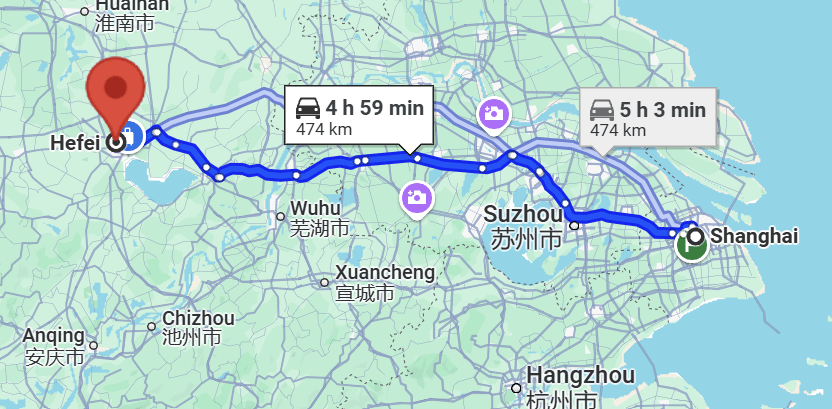Open the blue luggage marker beside Hefei
832x409 pixels.
click(133, 133)
